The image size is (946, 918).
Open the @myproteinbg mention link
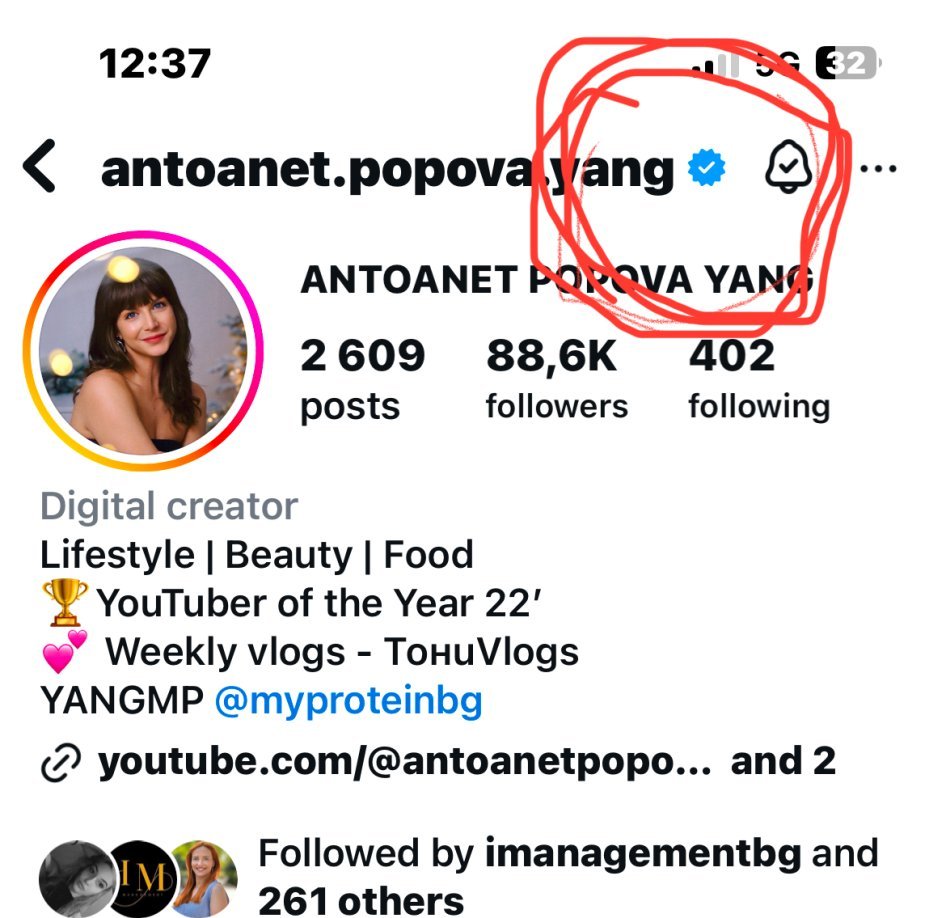click(348, 701)
